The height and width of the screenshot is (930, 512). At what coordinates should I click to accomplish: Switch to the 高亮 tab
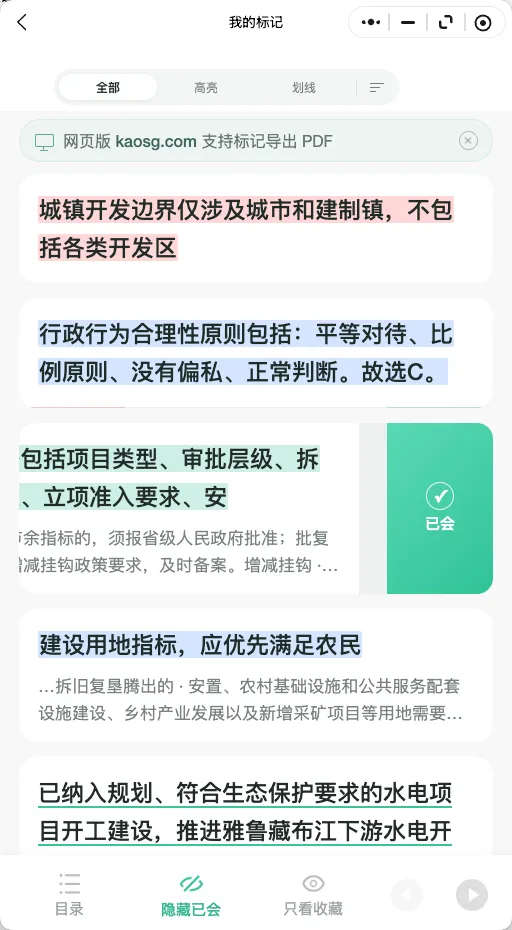[x=206, y=88]
